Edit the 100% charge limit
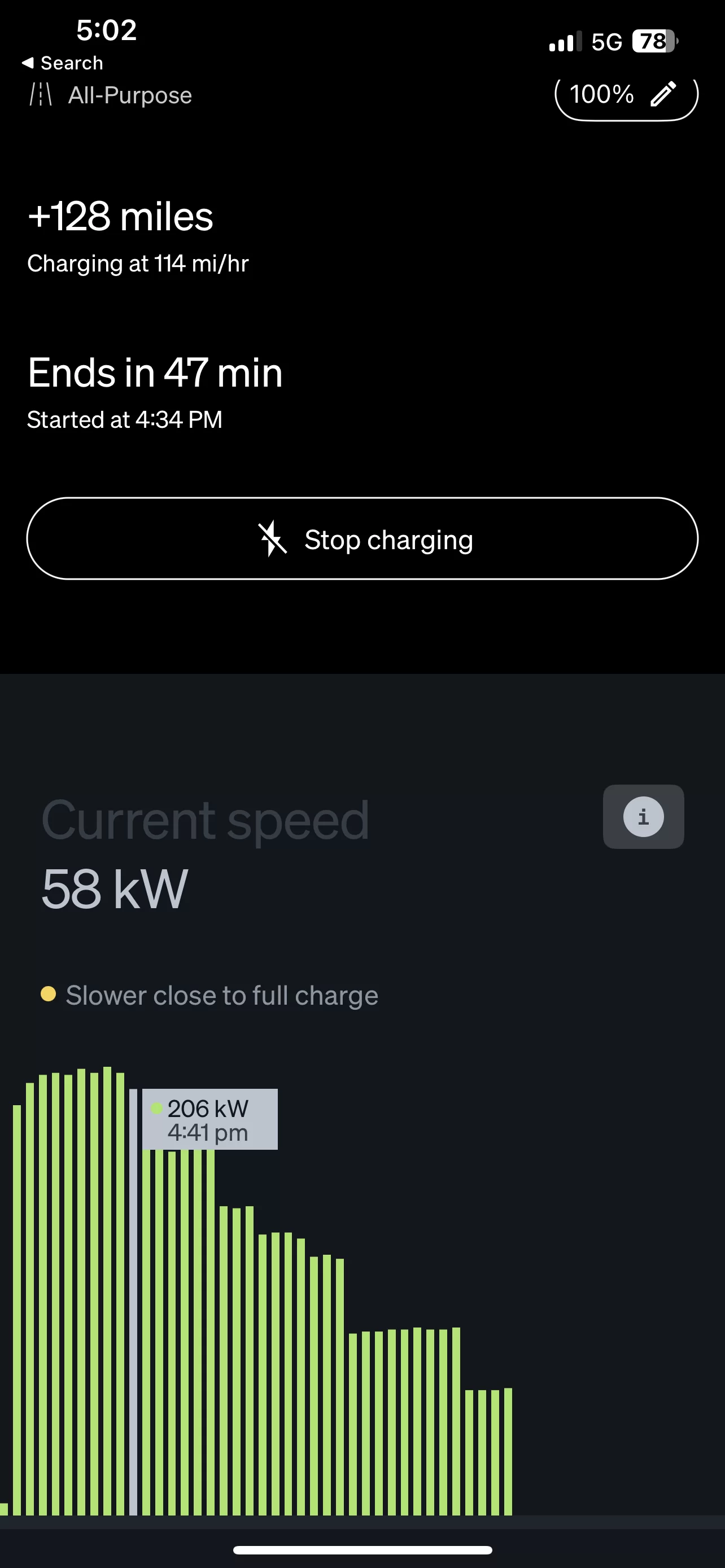Viewport: 725px width, 1568px height. click(x=626, y=95)
